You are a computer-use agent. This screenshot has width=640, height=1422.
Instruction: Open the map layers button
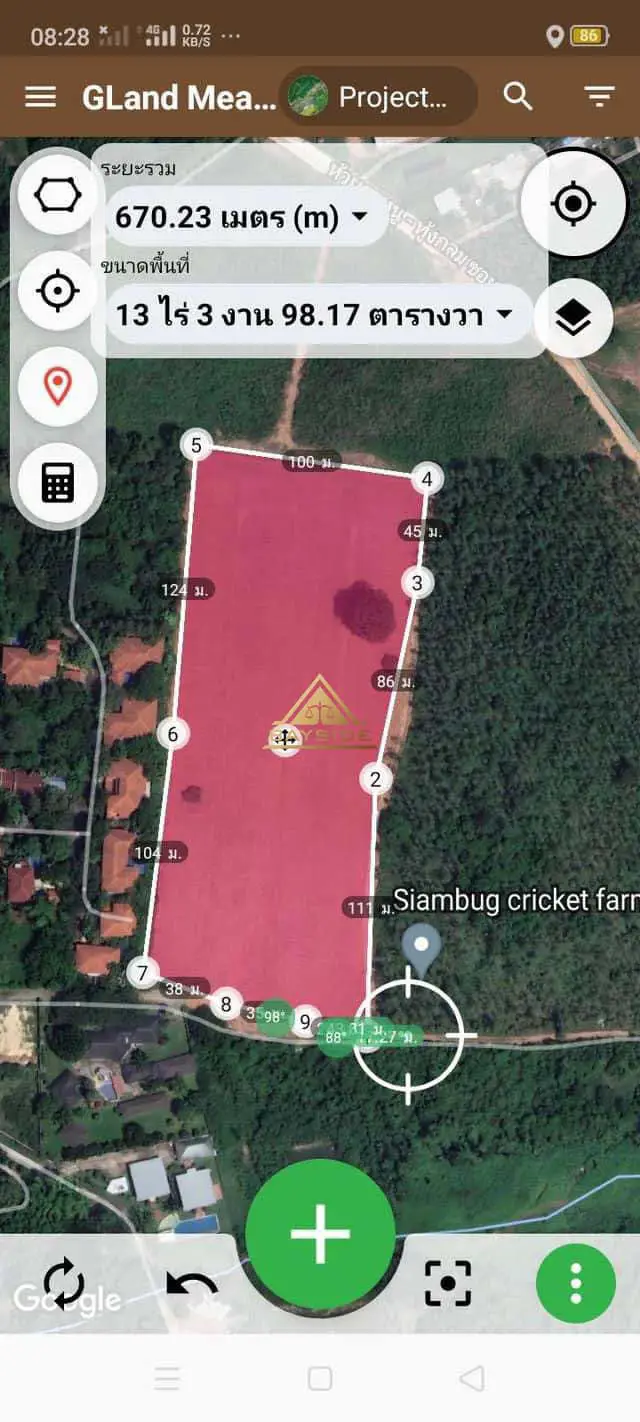point(573,318)
